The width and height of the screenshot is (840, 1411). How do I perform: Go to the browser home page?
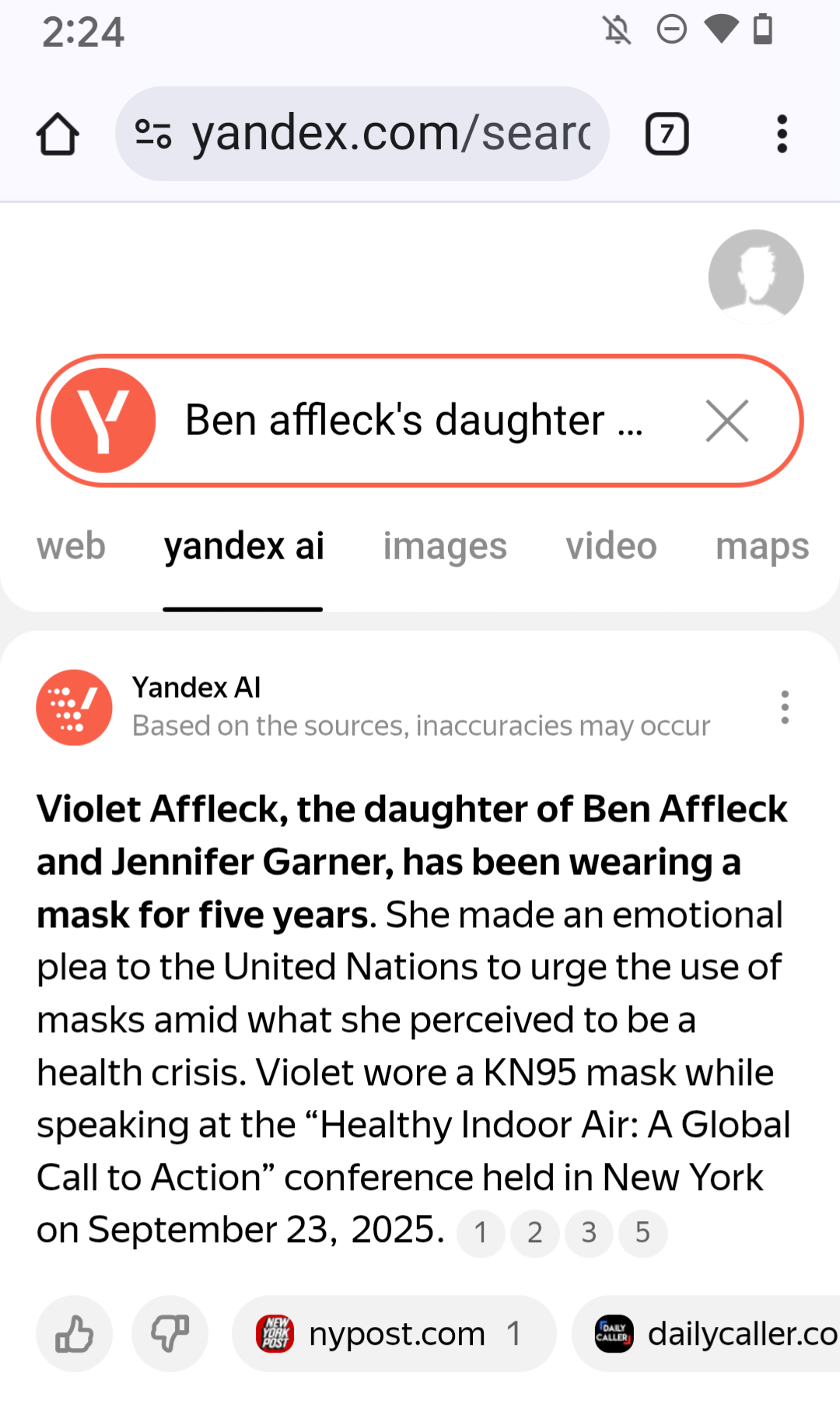58,134
